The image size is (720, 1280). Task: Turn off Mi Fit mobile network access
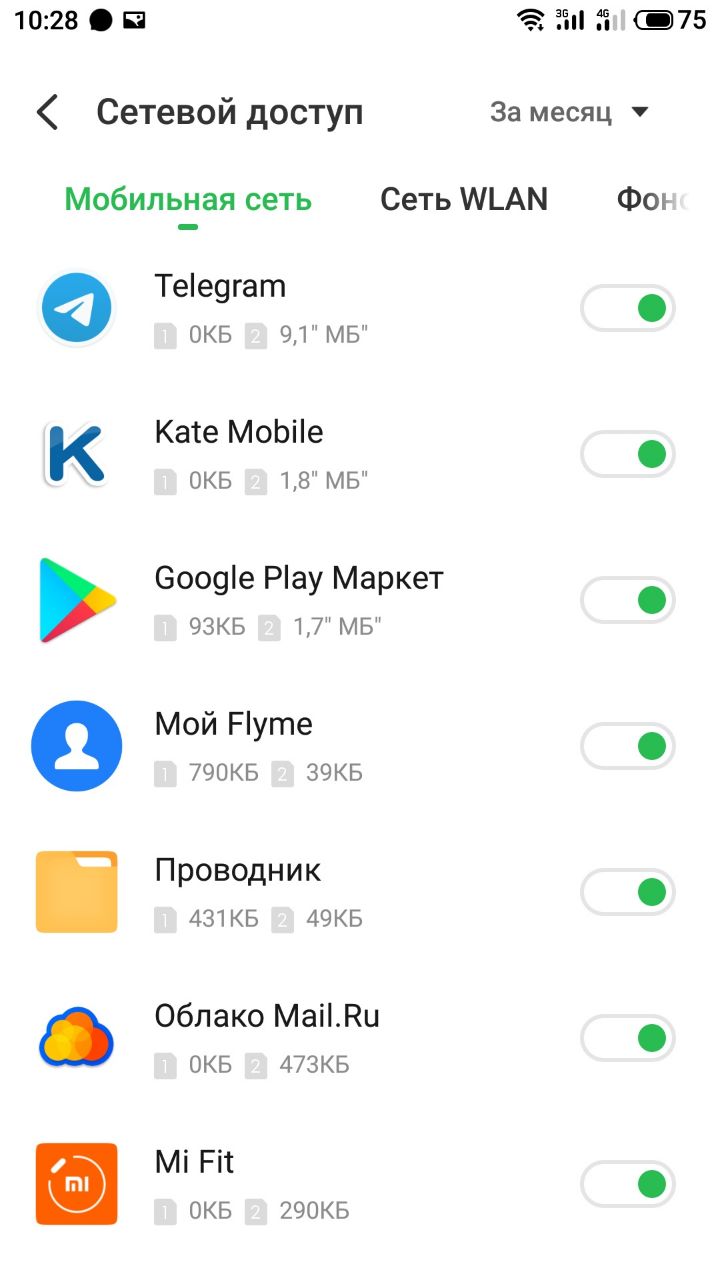628,1184
